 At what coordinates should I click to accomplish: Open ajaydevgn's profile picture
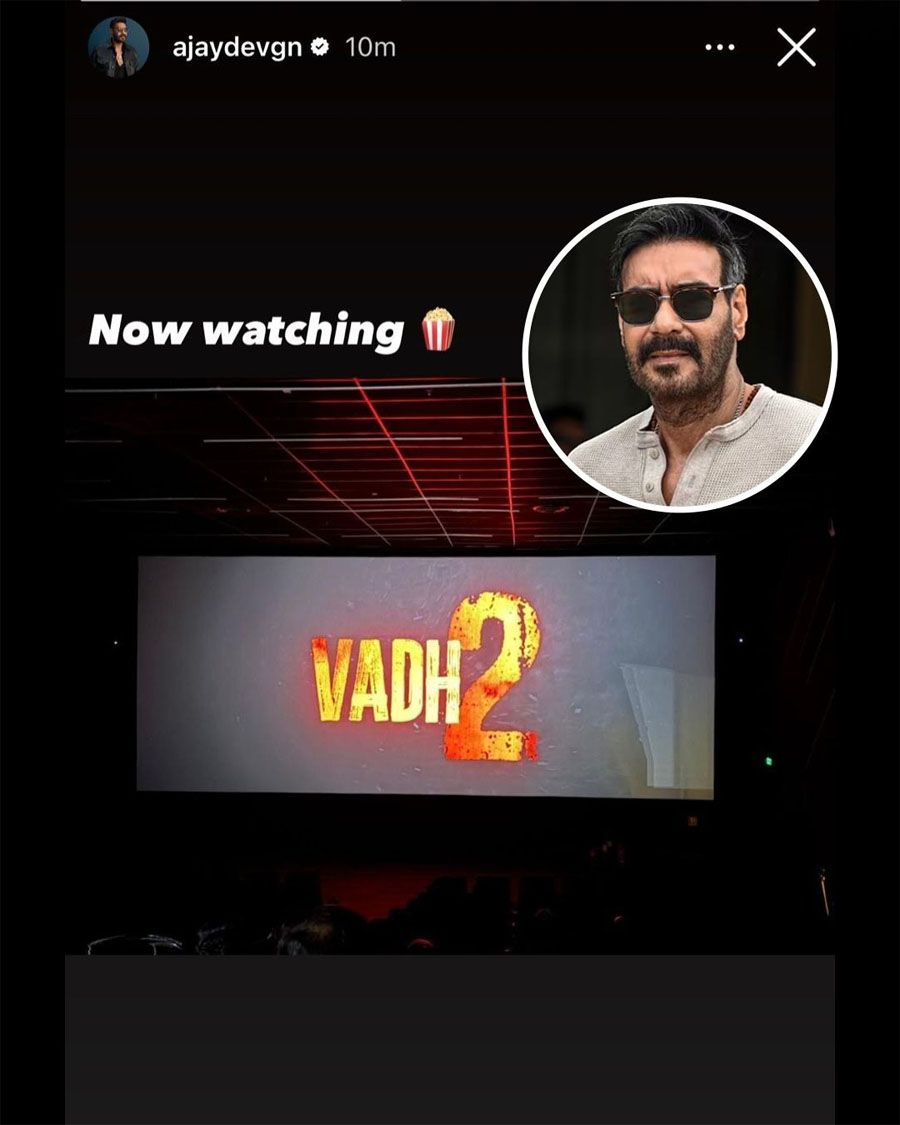(x=118, y=47)
